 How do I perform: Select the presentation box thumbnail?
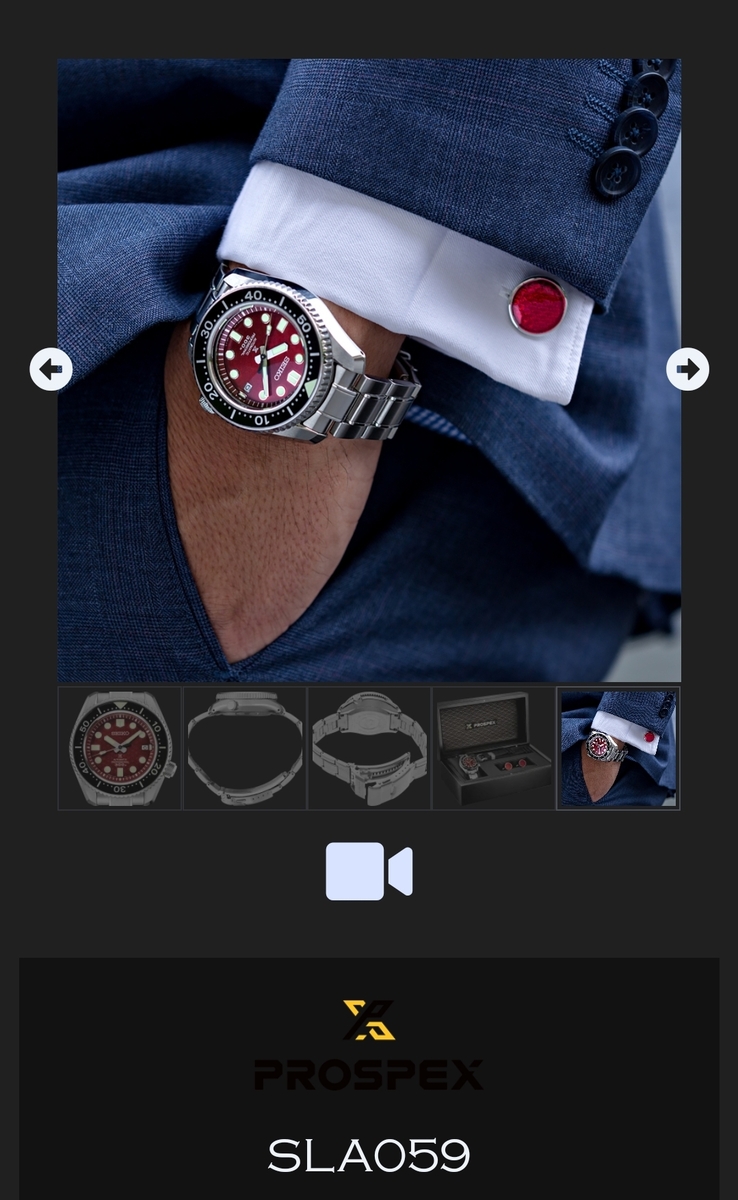click(x=494, y=748)
